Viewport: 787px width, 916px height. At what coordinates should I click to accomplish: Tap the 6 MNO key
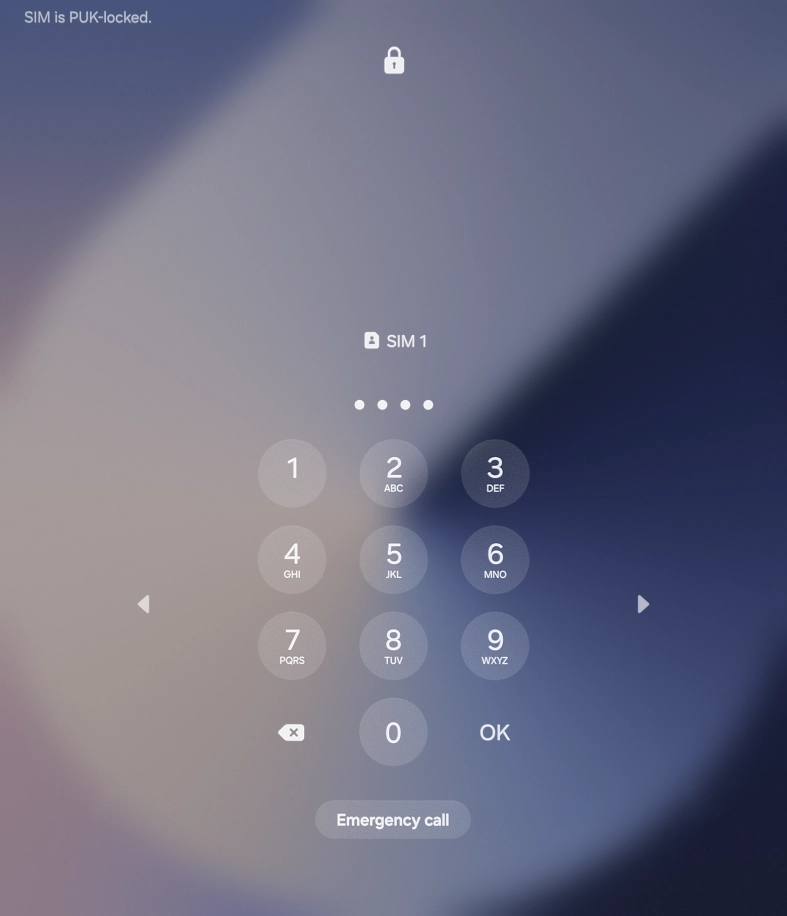495,559
